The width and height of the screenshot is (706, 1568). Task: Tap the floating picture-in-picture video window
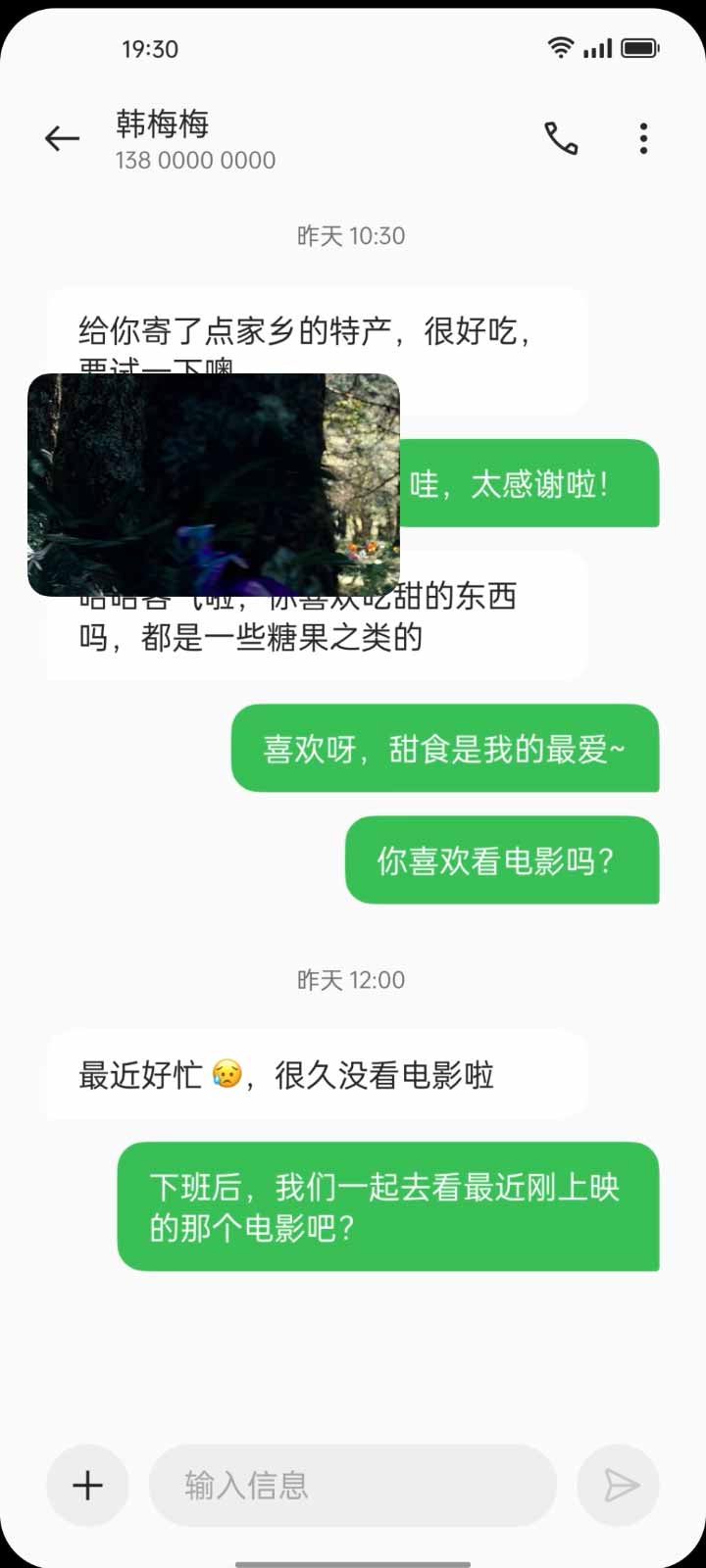tap(213, 485)
